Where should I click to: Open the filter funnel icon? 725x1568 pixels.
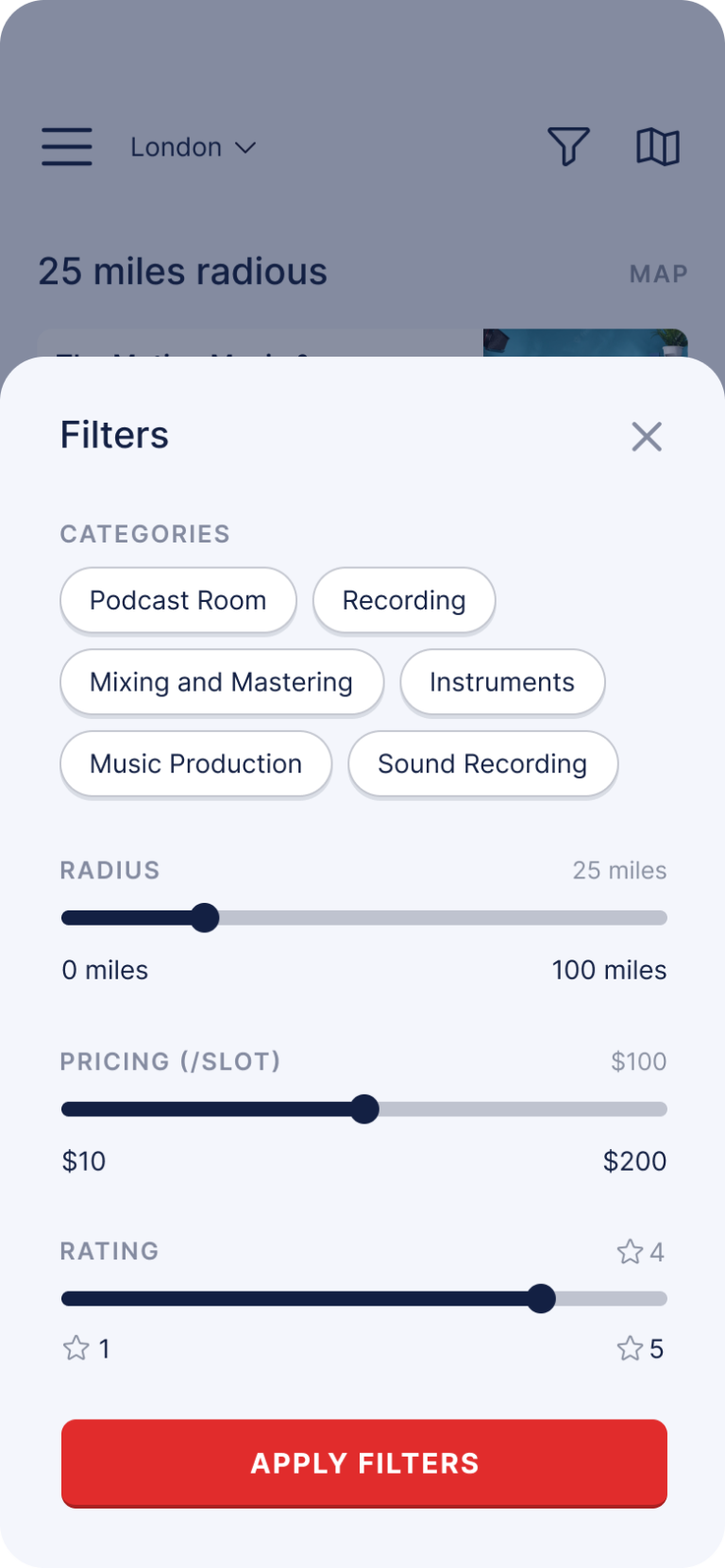pyautogui.click(x=568, y=146)
